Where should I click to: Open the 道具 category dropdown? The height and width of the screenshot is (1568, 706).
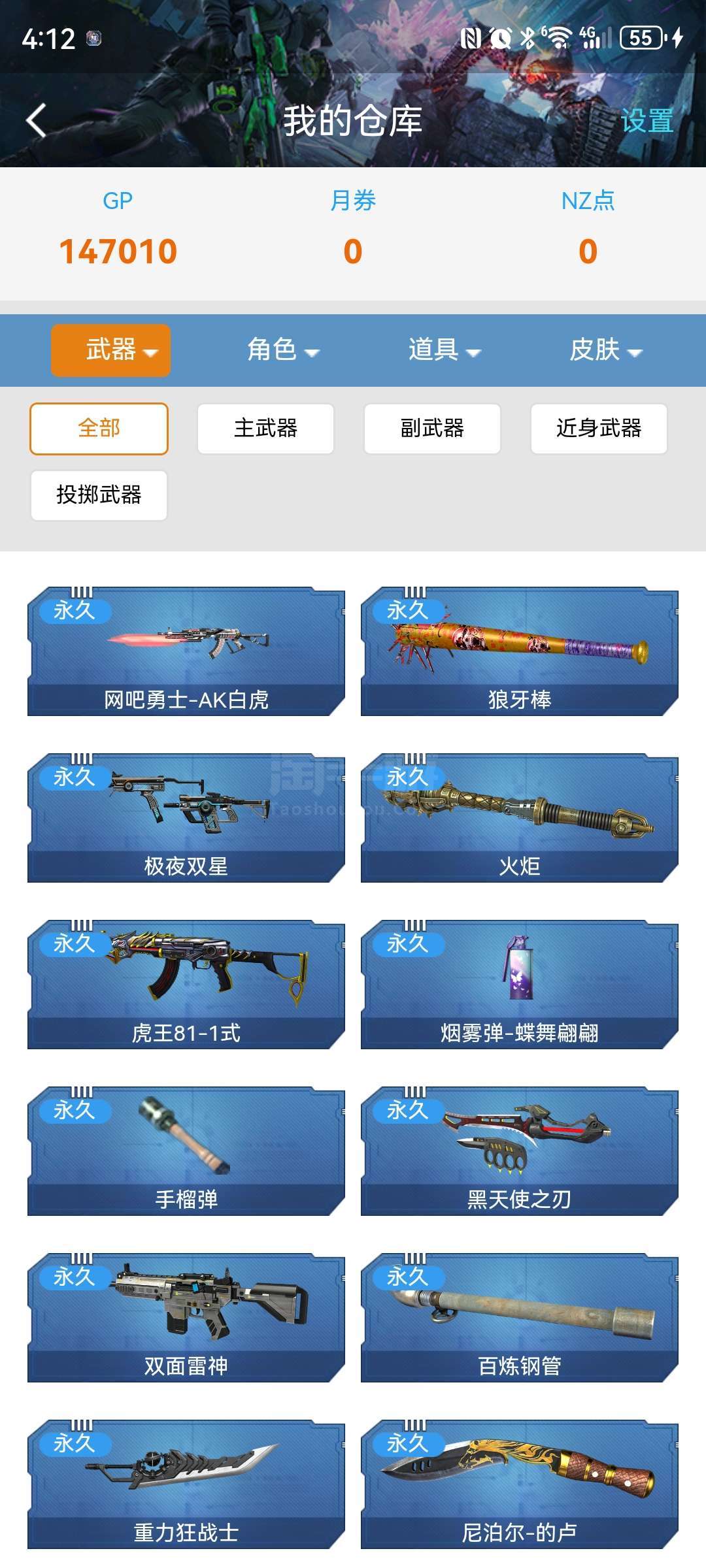coord(445,350)
